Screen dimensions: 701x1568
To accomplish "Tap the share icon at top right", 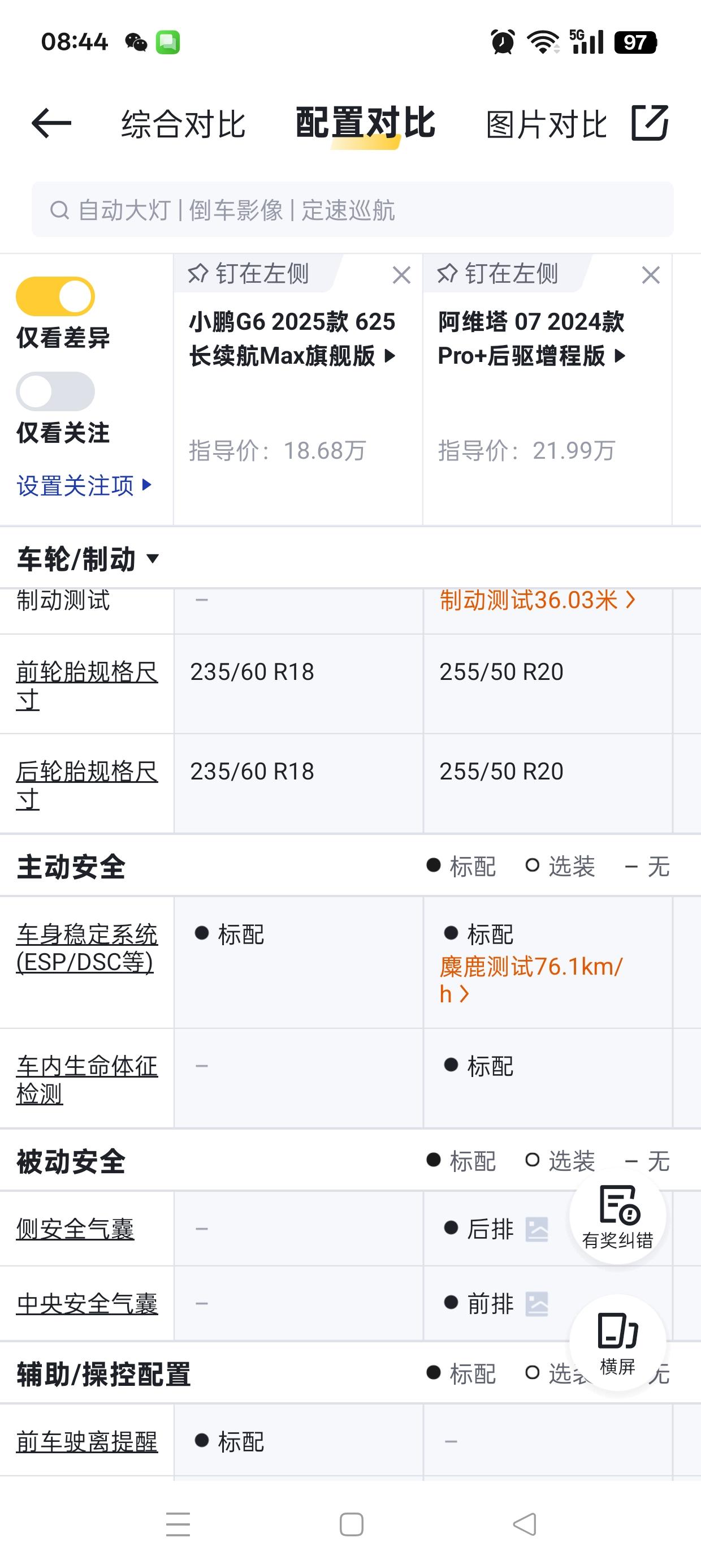I will click(650, 123).
